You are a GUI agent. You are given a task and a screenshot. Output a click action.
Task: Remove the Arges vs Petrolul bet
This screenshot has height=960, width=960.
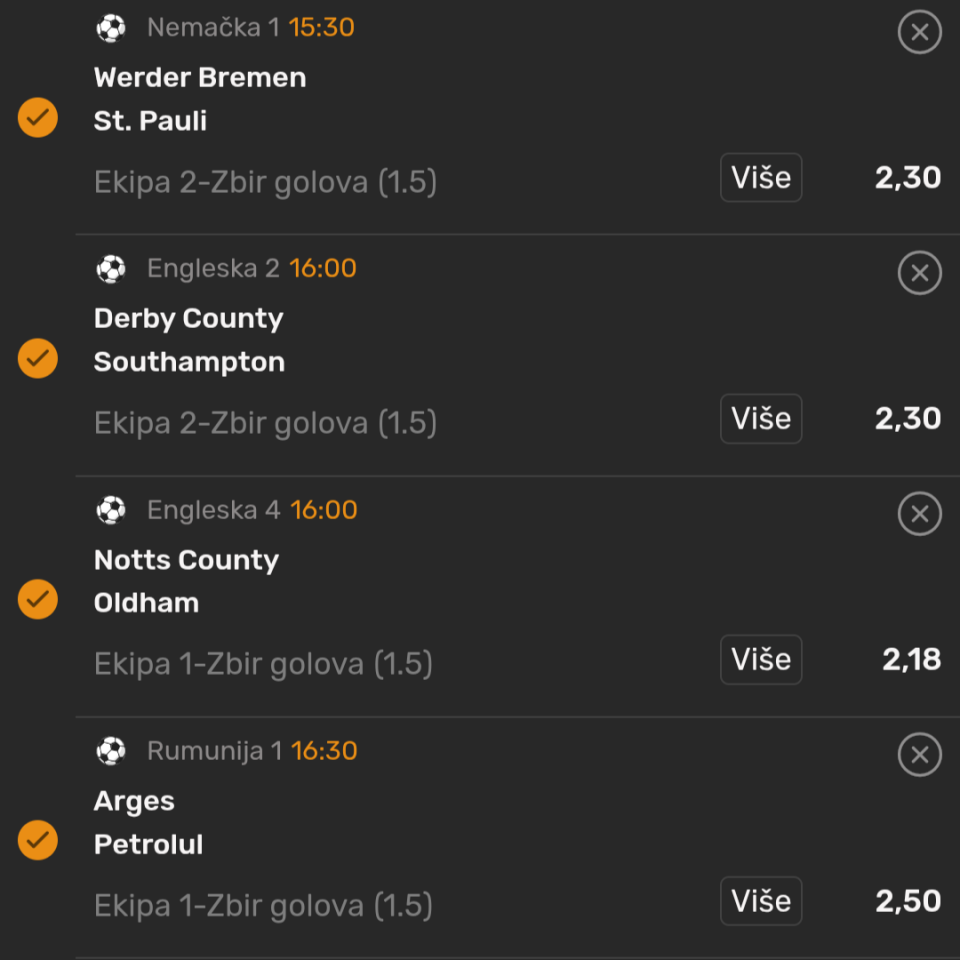[919, 755]
